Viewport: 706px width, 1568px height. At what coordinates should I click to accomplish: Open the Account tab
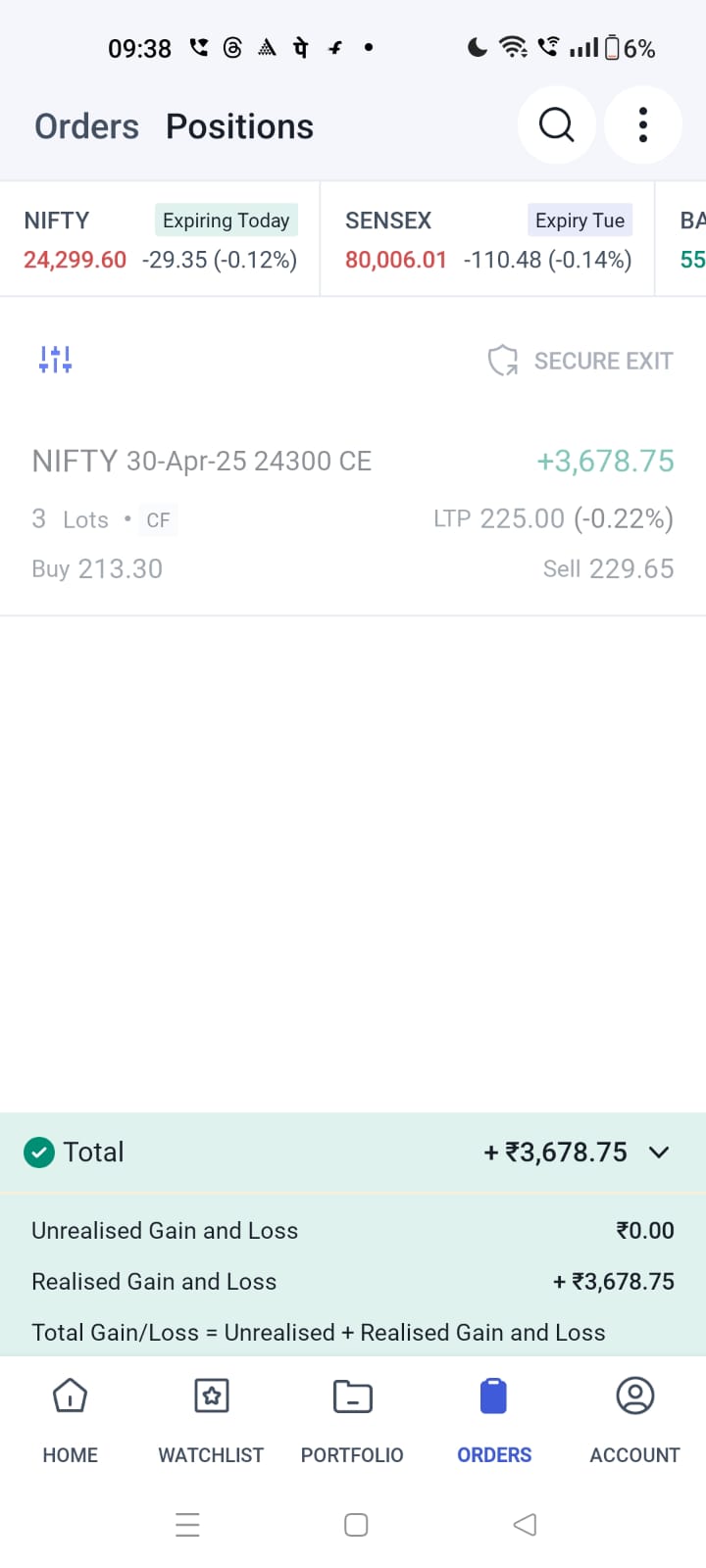[x=634, y=1420]
